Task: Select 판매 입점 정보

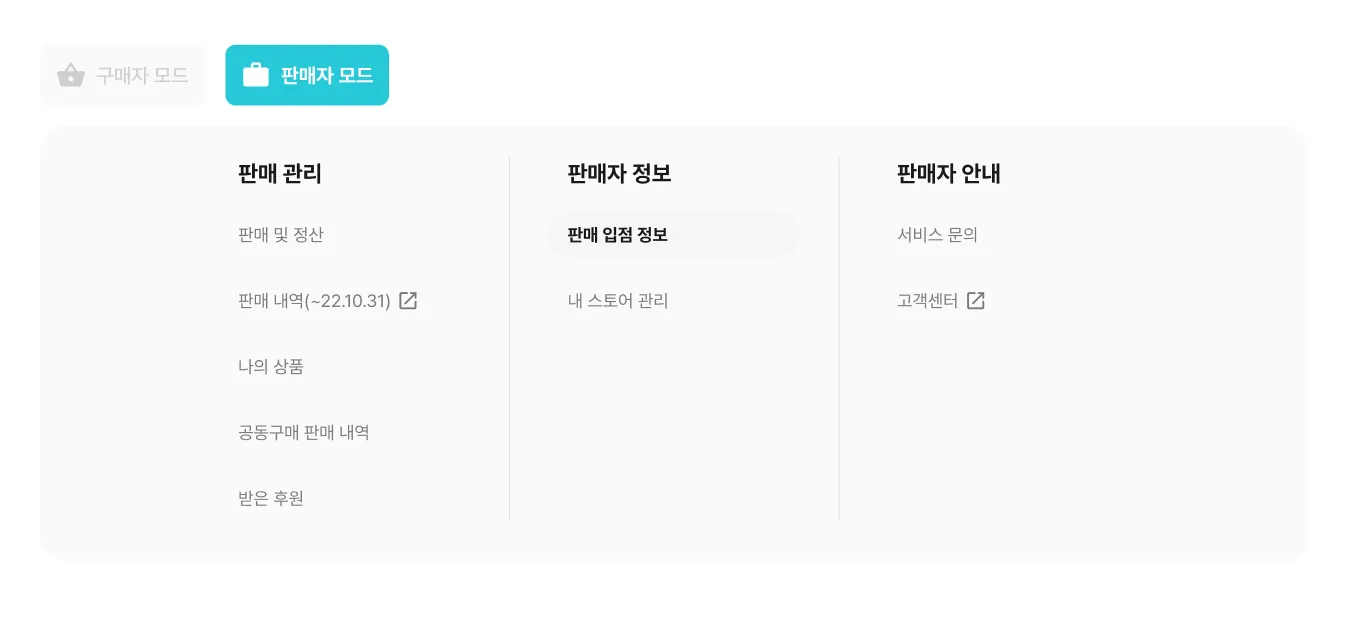Action: point(675,235)
